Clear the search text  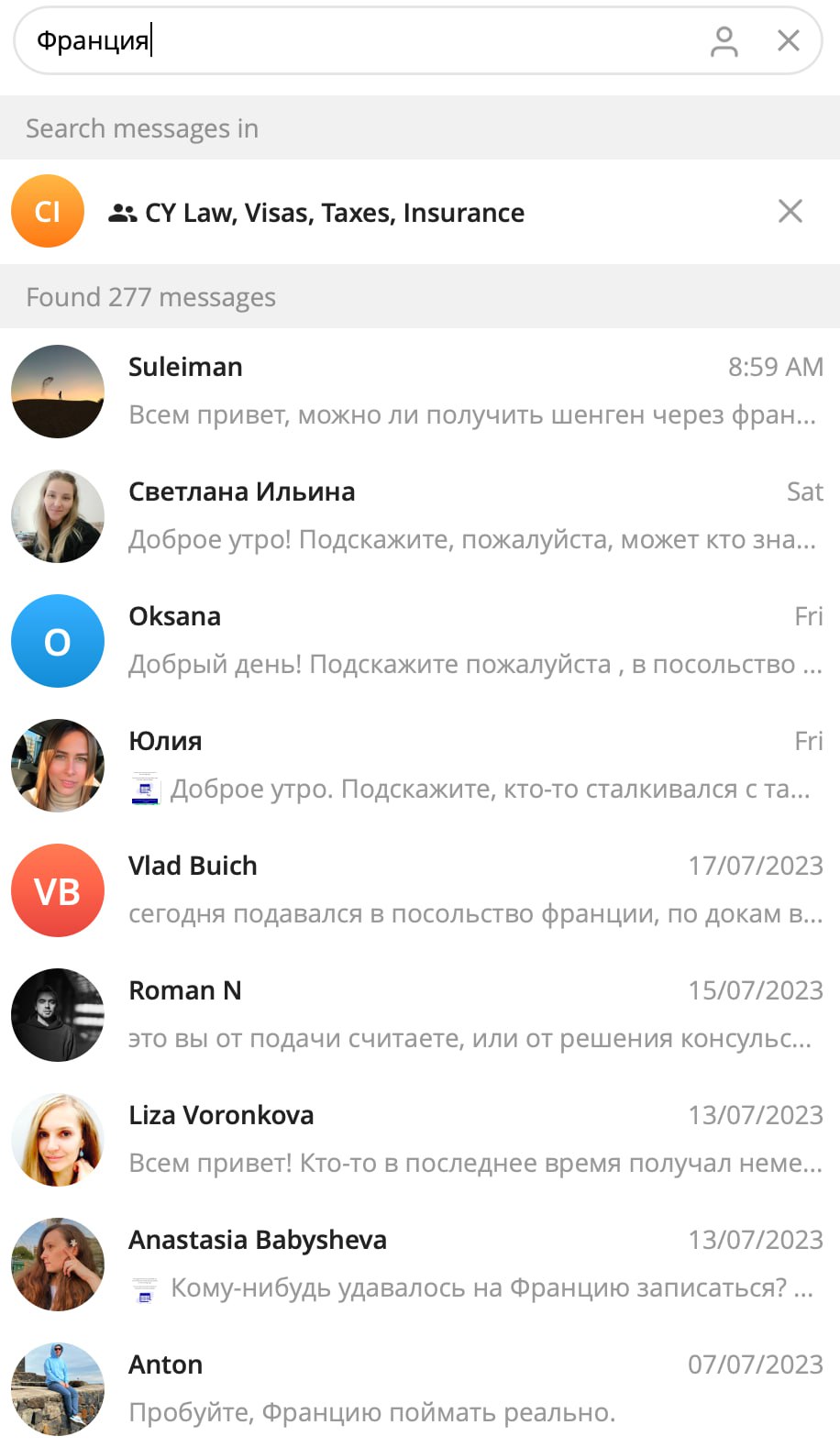tap(788, 41)
